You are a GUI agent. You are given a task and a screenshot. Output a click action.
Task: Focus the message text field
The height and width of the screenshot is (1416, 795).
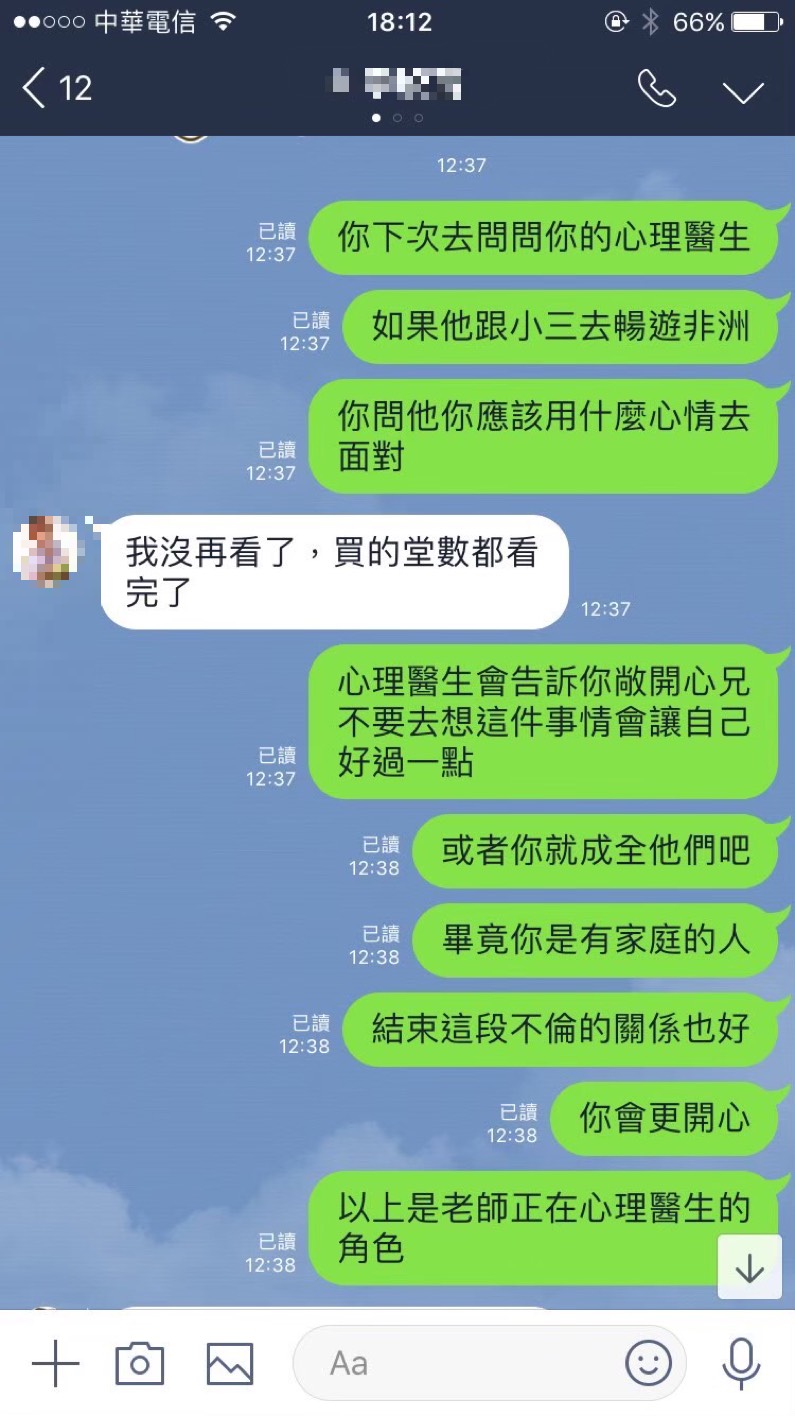click(x=460, y=1364)
